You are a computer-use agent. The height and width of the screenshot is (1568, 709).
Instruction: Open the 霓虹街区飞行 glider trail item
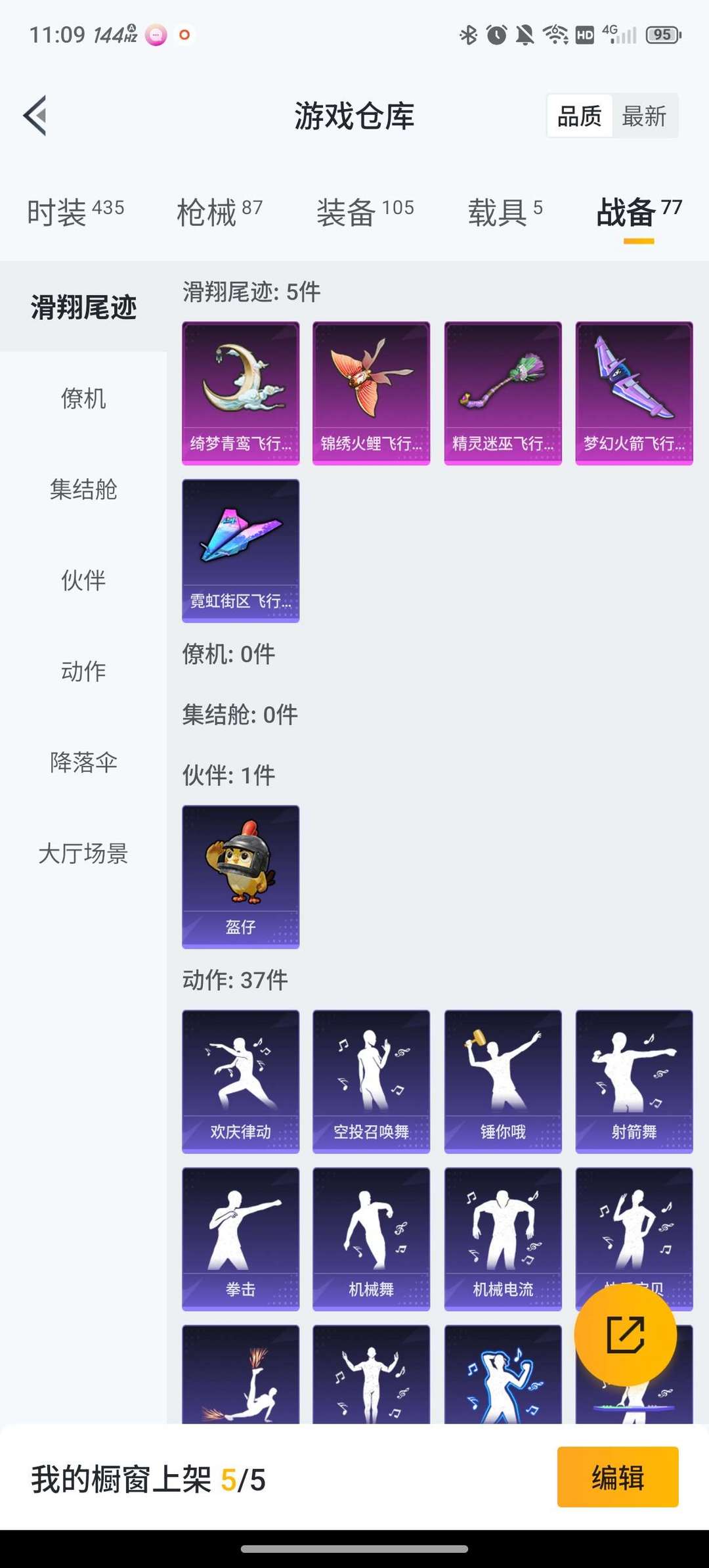coord(240,550)
